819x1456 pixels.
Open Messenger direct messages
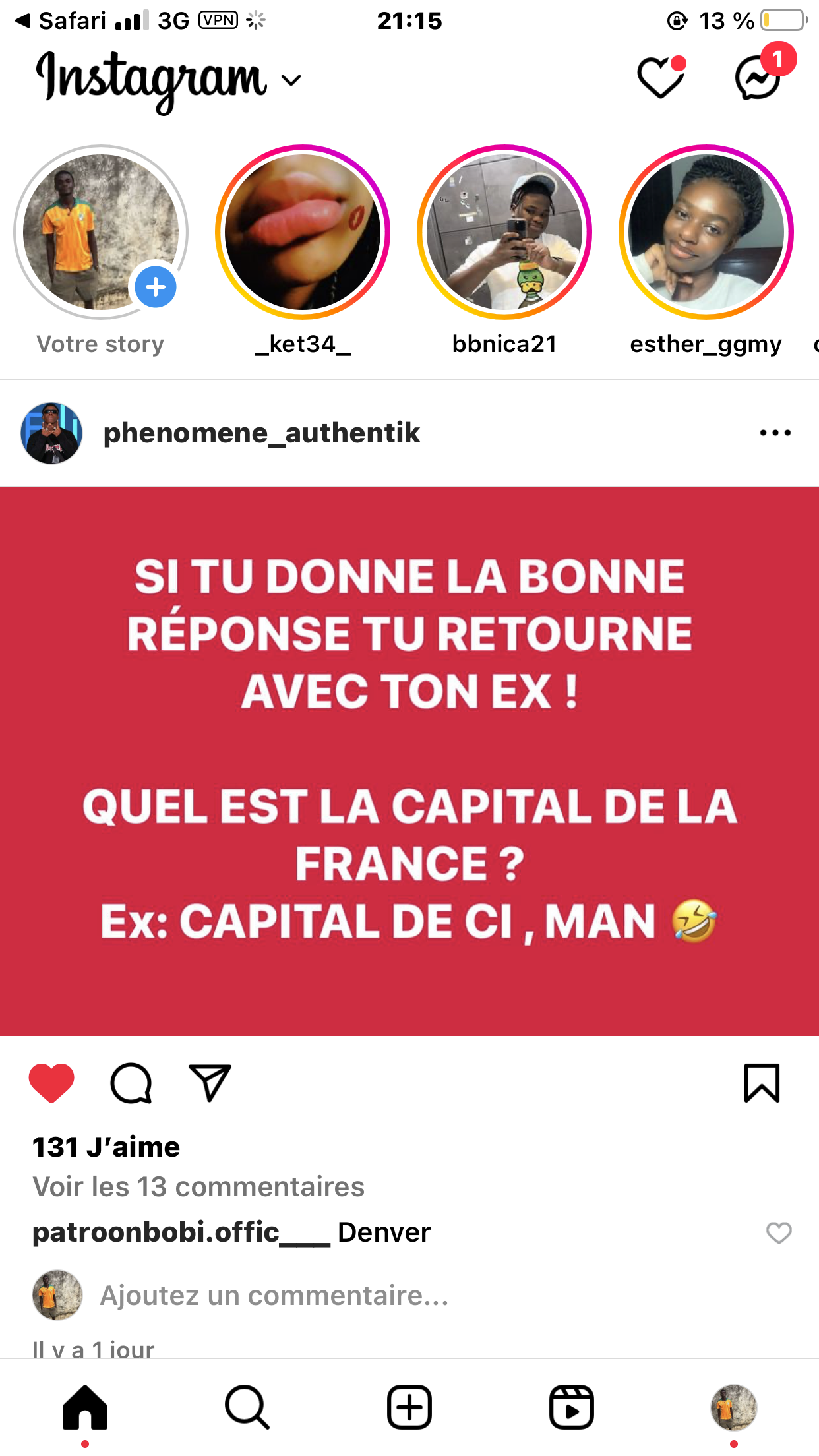click(758, 78)
